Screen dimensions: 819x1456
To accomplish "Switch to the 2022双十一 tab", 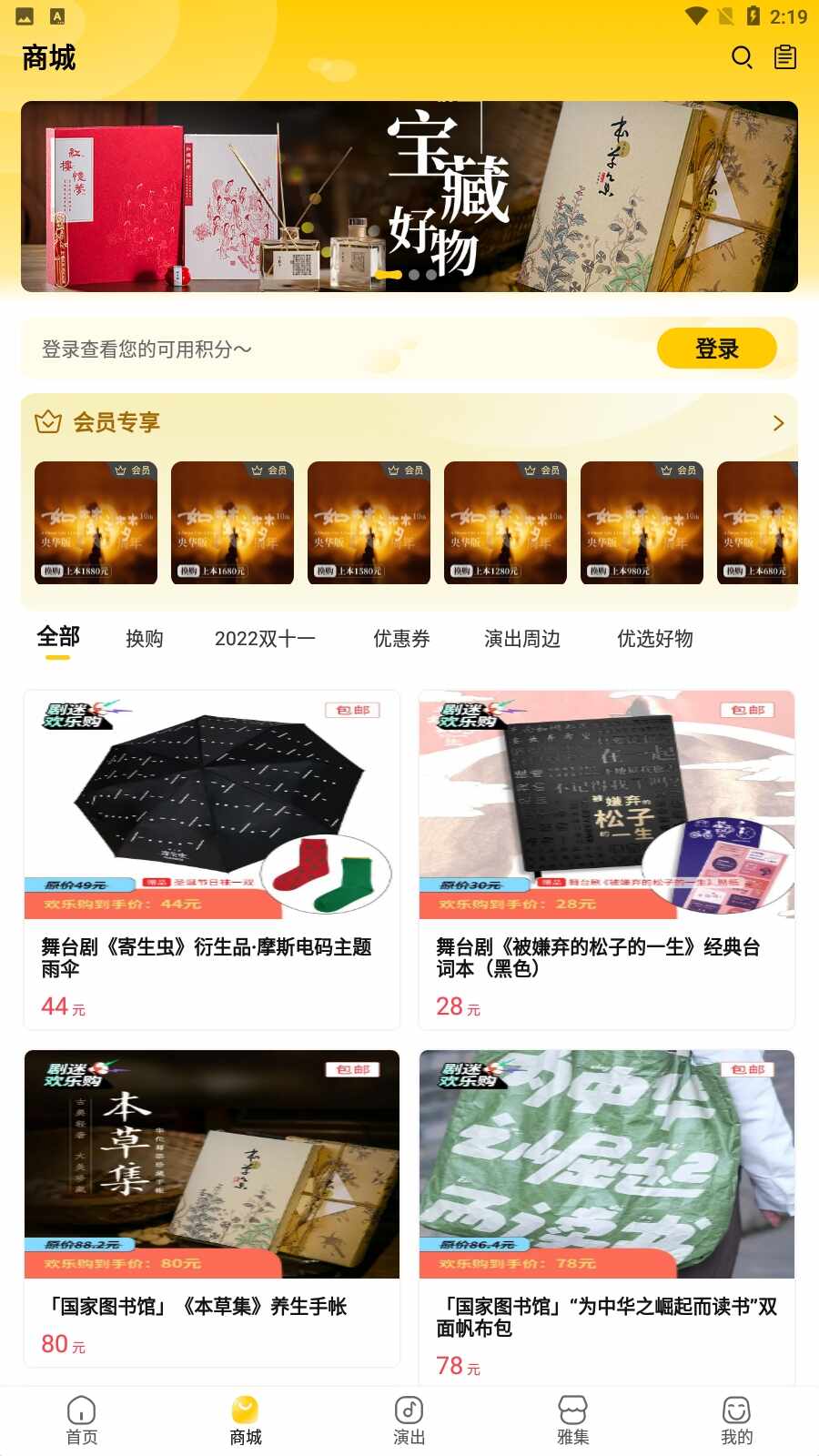I will [x=265, y=639].
